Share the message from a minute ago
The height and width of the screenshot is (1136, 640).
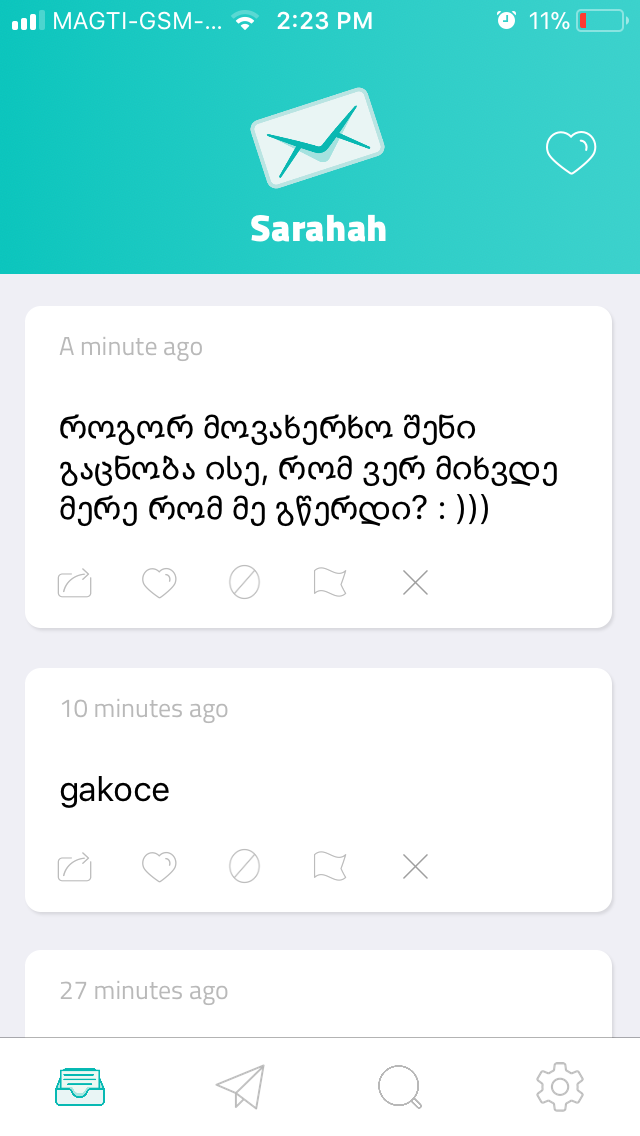click(75, 582)
